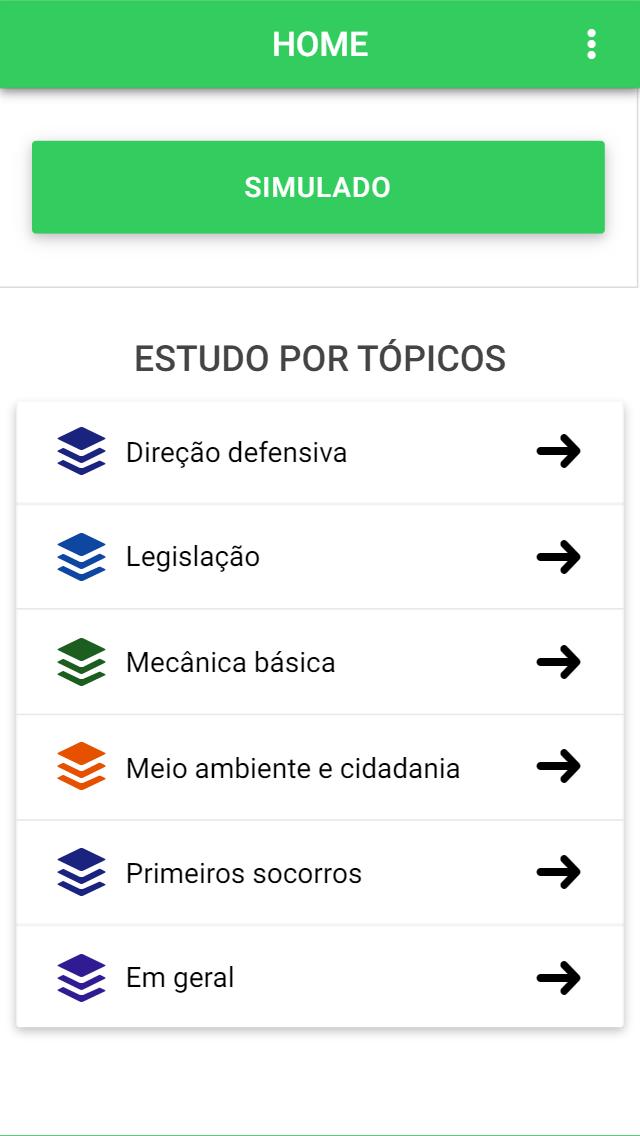Study the Mecânica básica topic
Viewport: 640px width, 1136px height.
click(320, 662)
